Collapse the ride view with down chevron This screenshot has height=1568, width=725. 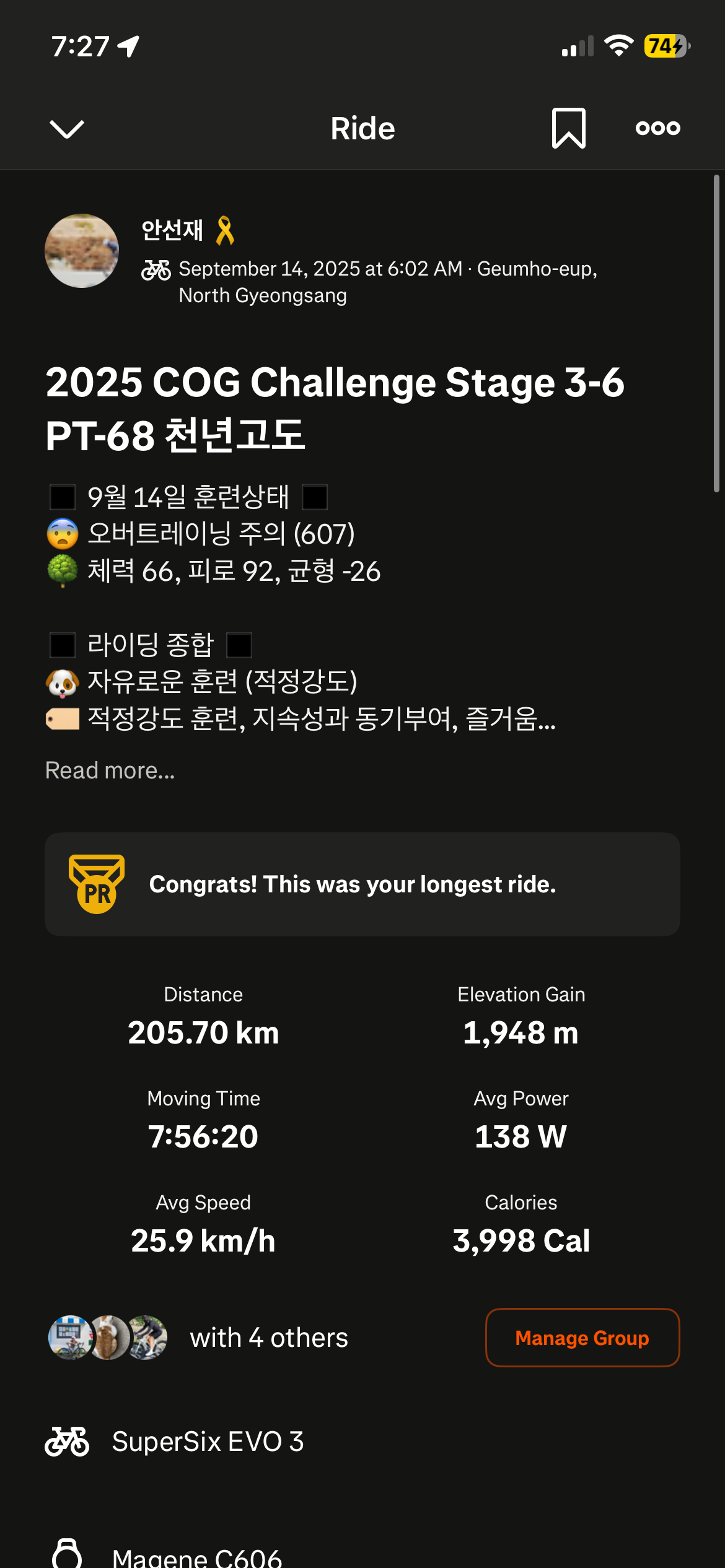[x=66, y=129]
